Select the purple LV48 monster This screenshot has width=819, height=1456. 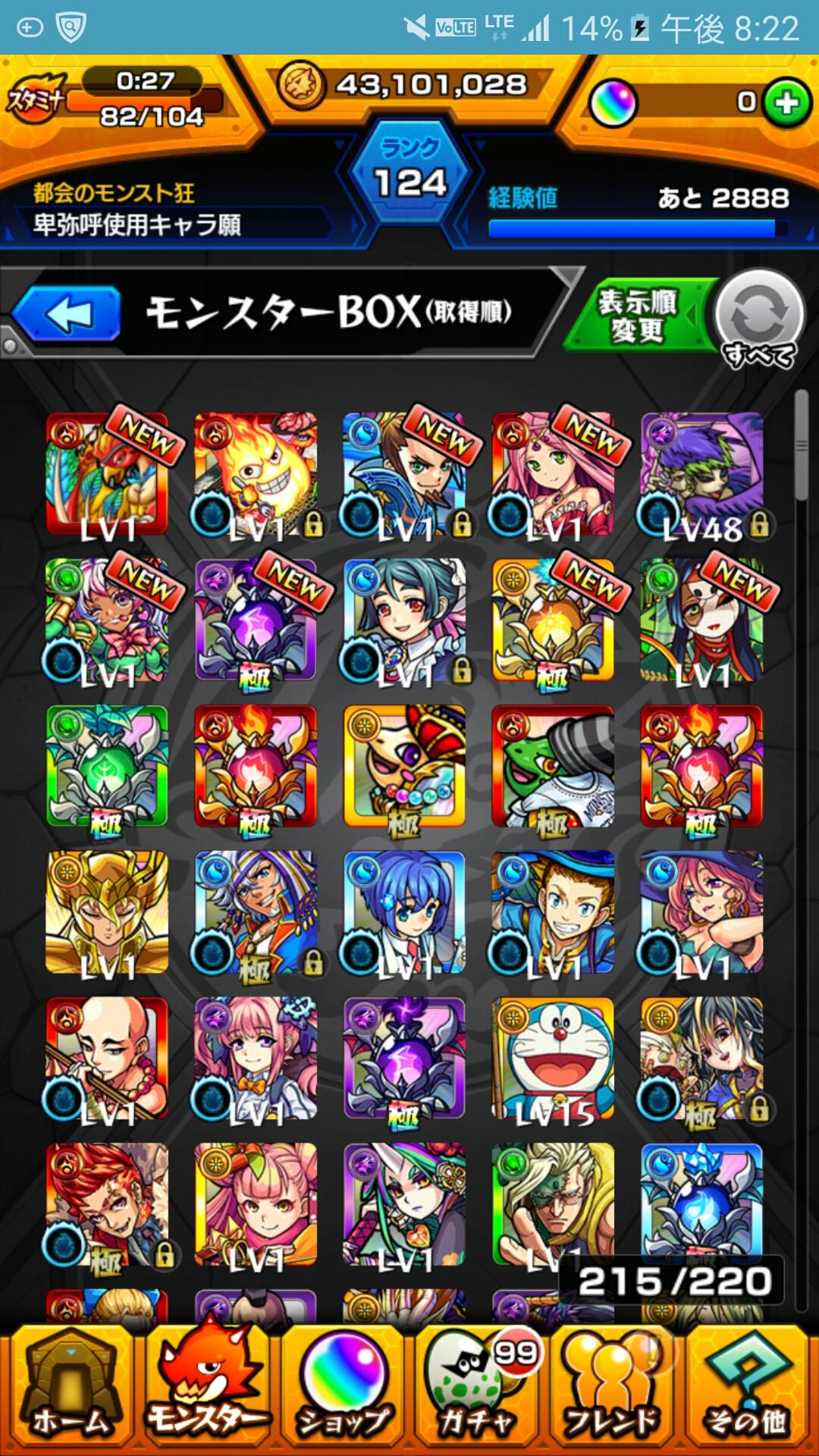pos(701,474)
